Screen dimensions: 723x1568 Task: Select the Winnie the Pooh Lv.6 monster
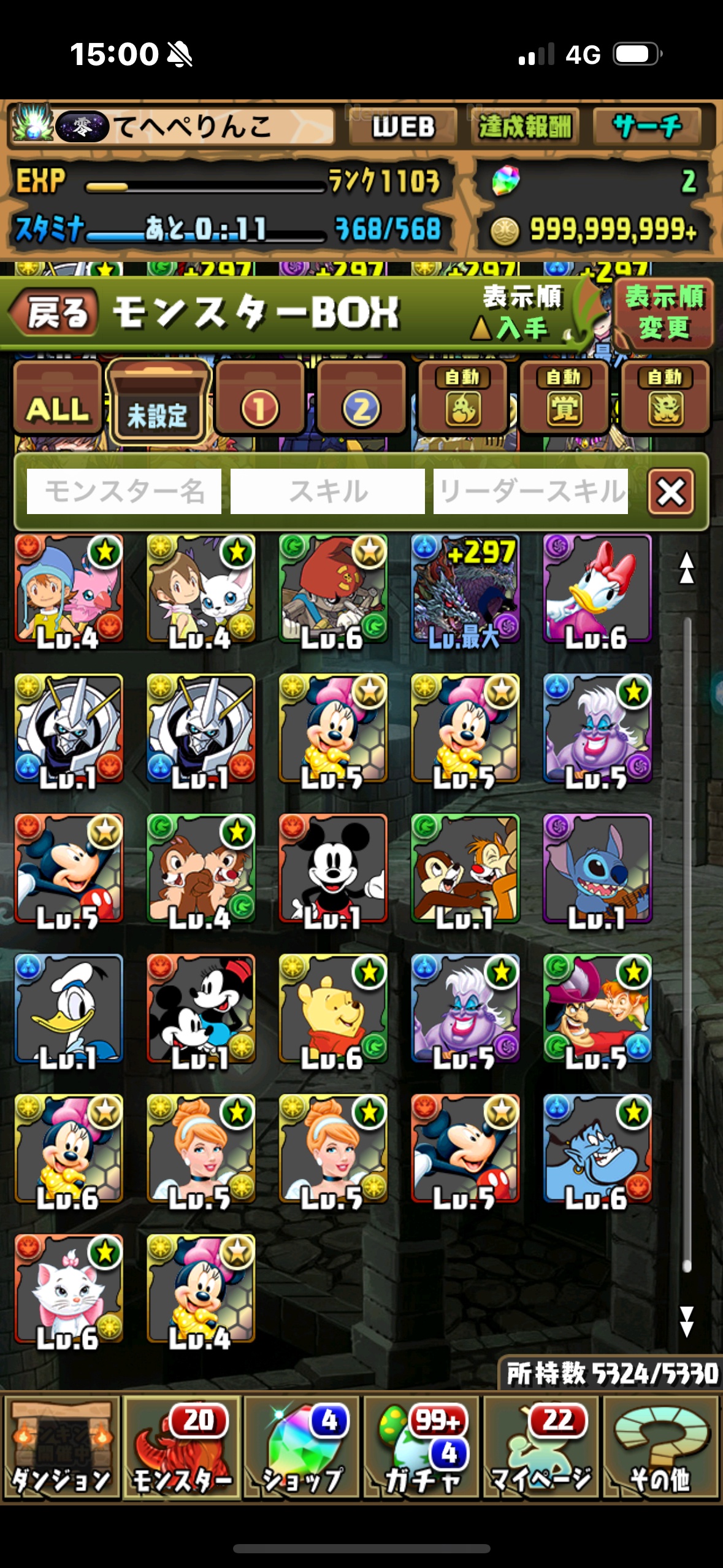click(332, 1009)
